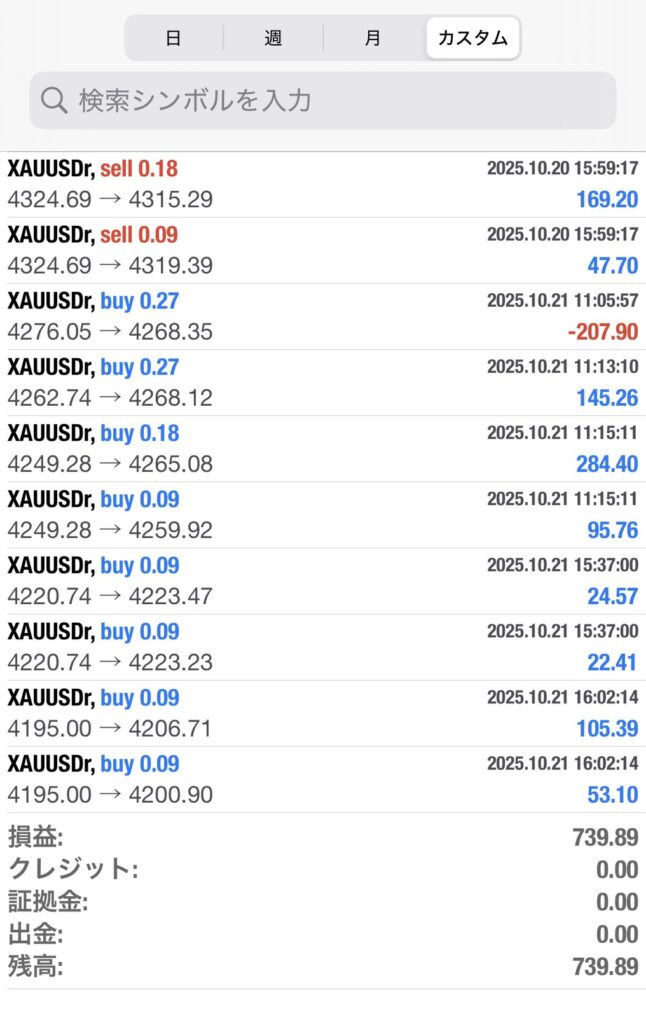Switch to the 日 period tab
The height and width of the screenshot is (1024, 646).
[x=173, y=39]
